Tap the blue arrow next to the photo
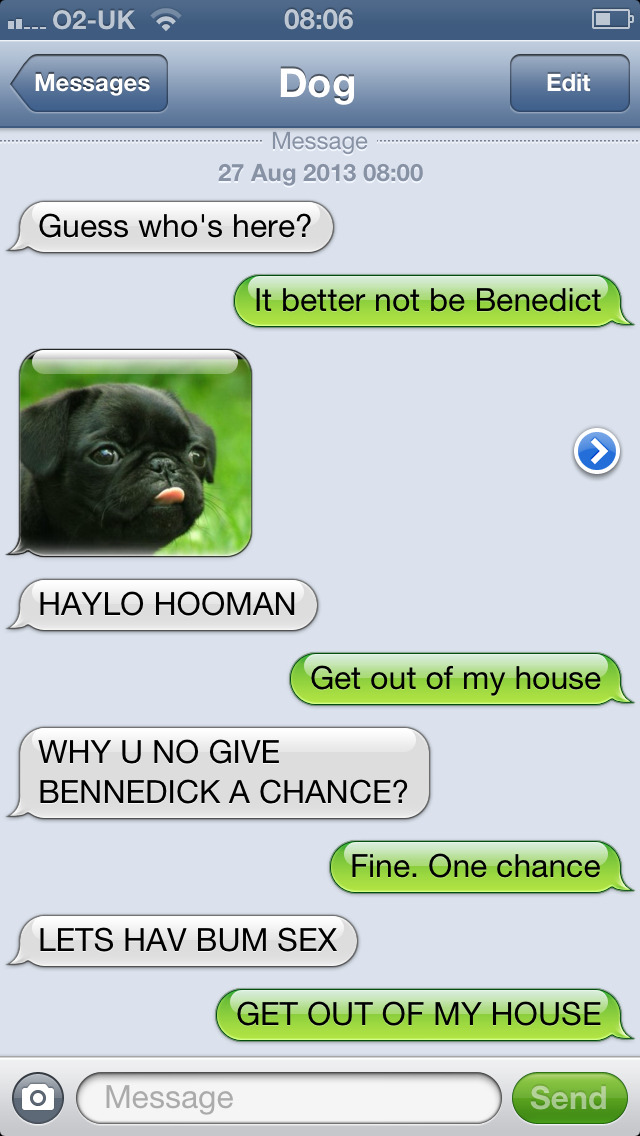This screenshot has height=1136, width=640. [x=597, y=453]
